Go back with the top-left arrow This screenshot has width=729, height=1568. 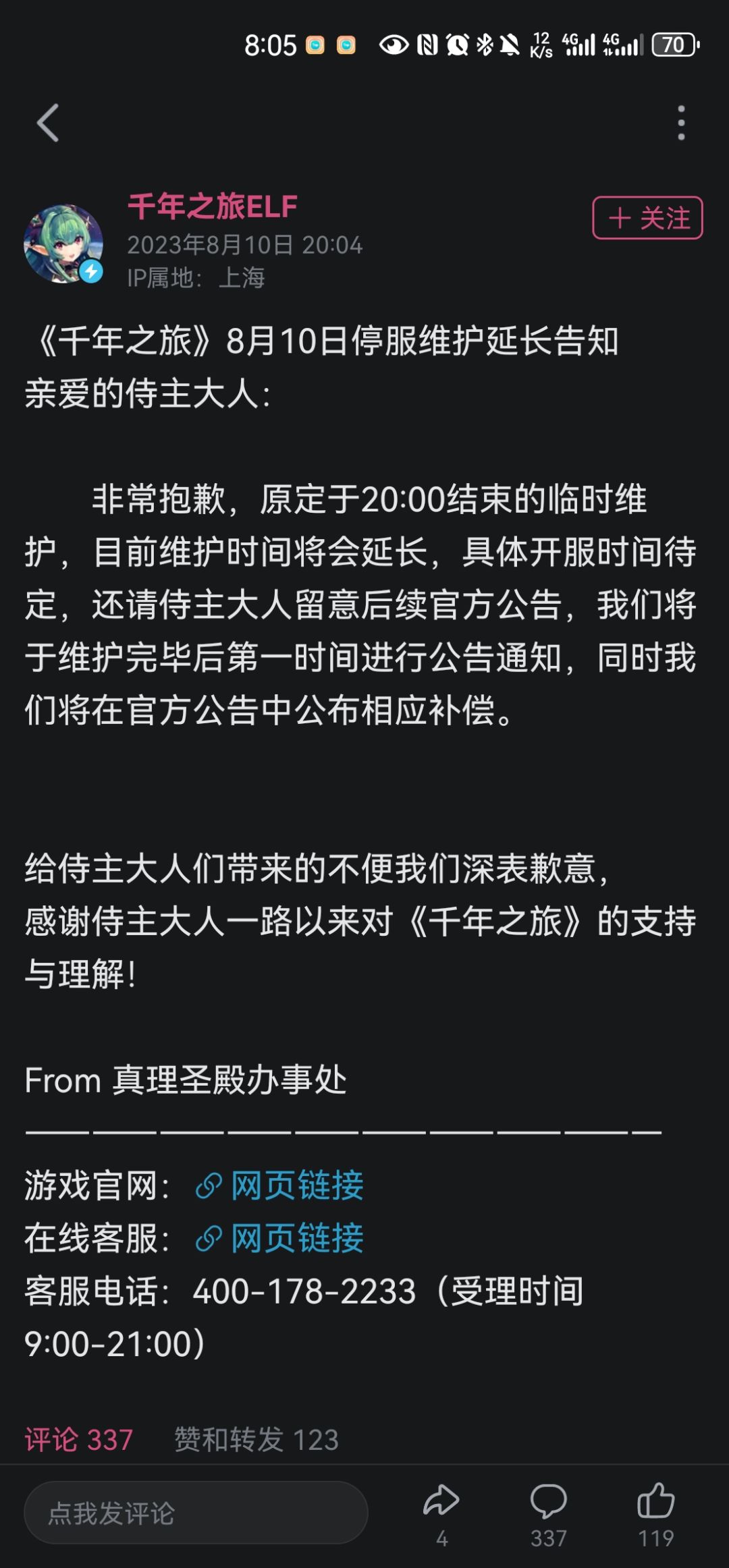(48, 123)
